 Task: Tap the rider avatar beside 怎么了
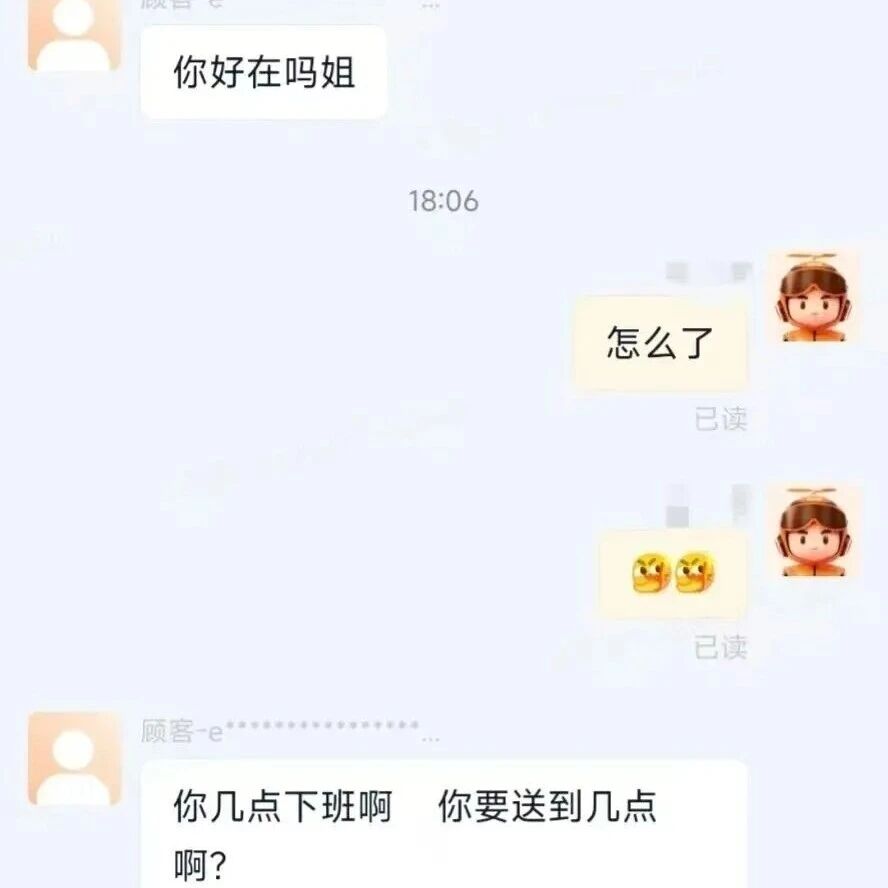tap(813, 297)
